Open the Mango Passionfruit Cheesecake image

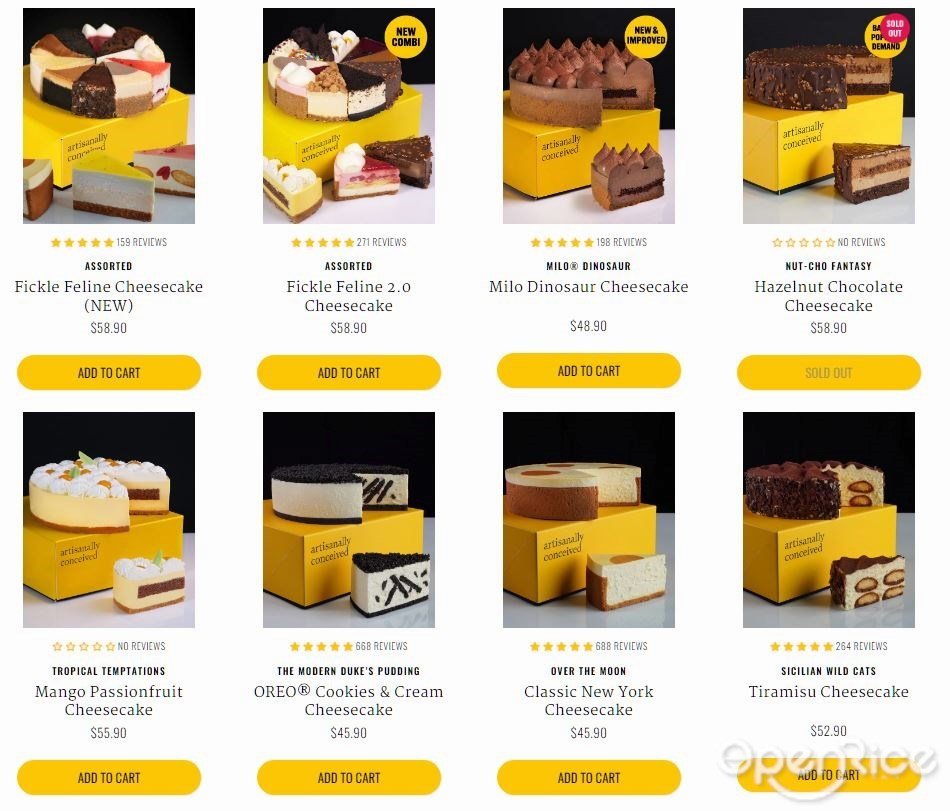click(x=109, y=520)
